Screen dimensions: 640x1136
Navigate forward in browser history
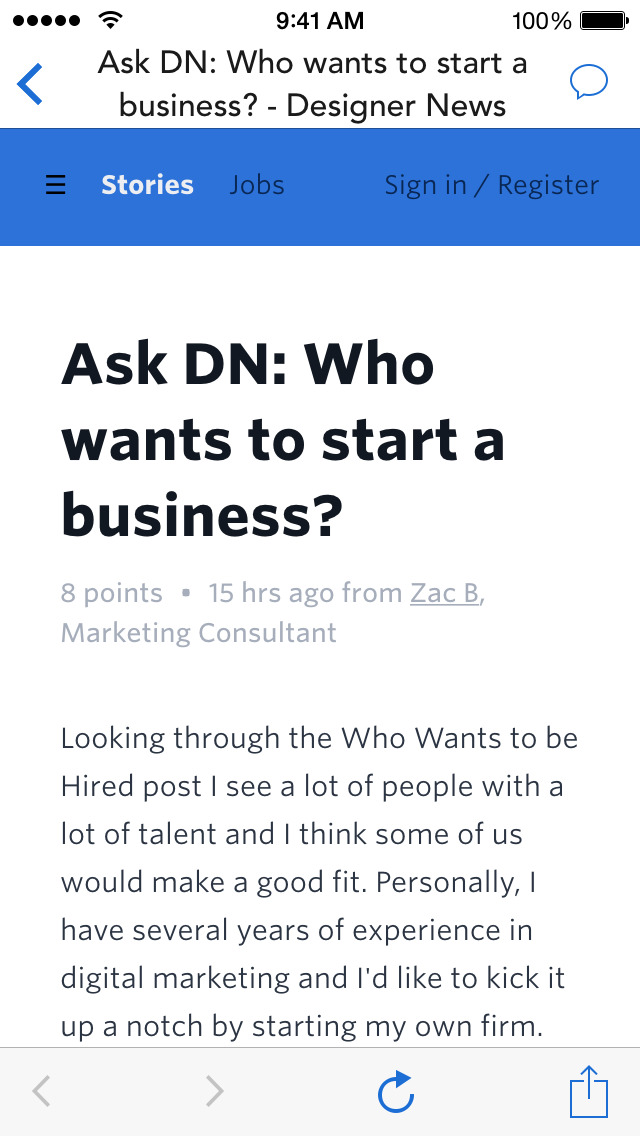215,1091
